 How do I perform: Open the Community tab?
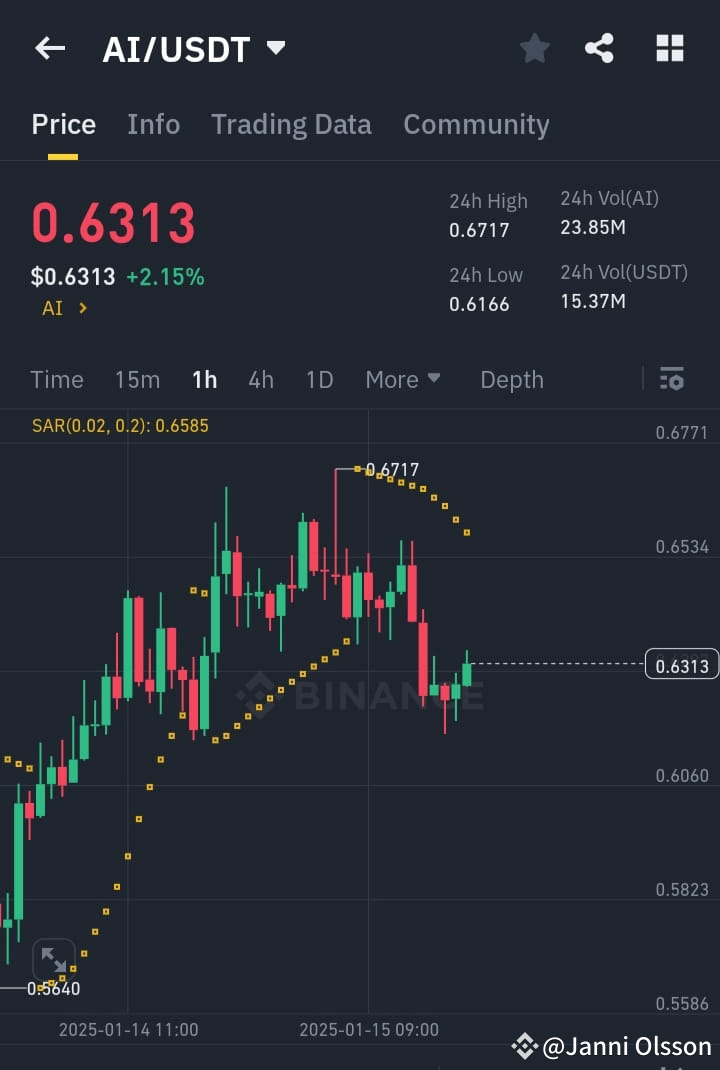[476, 124]
